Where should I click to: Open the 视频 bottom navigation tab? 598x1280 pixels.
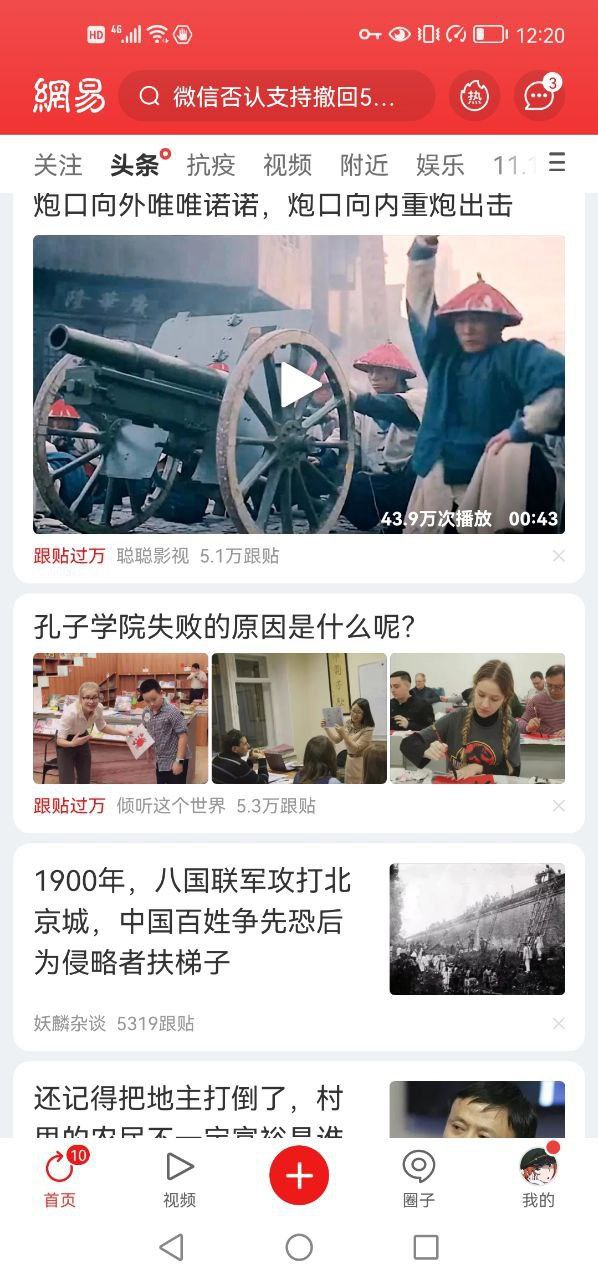pyautogui.click(x=179, y=1178)
